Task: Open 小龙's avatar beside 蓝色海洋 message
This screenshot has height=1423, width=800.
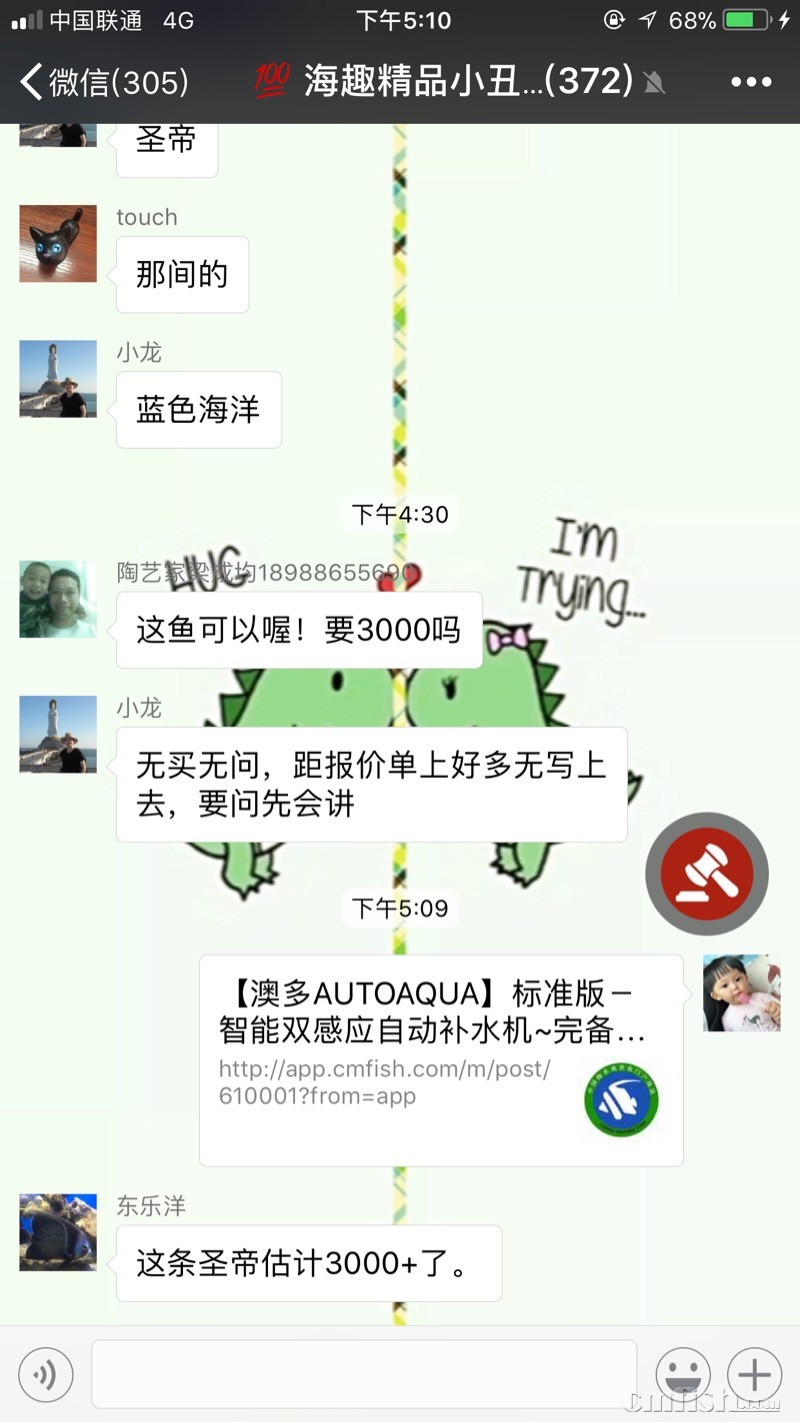Action: click(x=58, y=379)
